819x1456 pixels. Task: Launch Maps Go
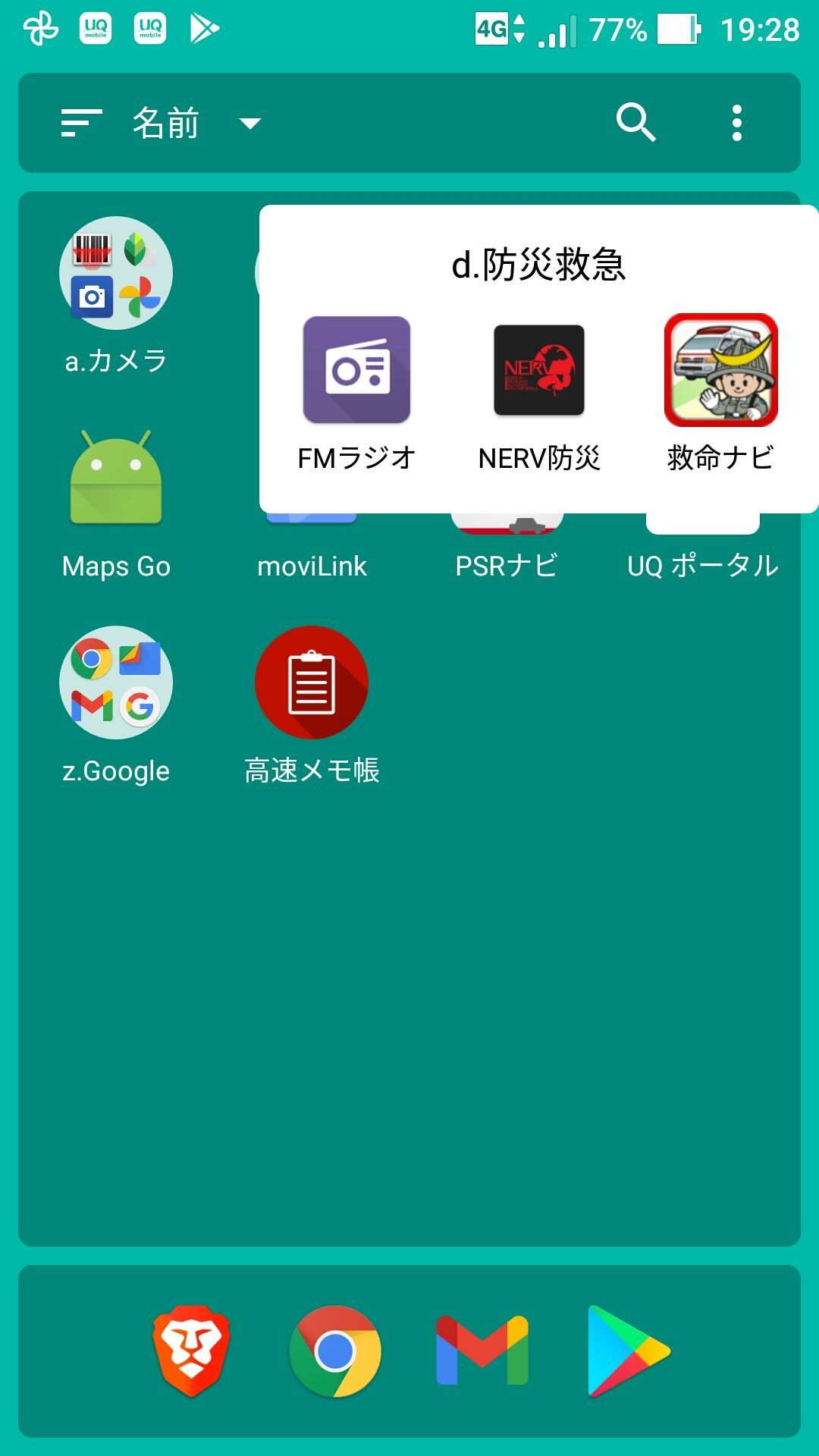tap(116, 479)
